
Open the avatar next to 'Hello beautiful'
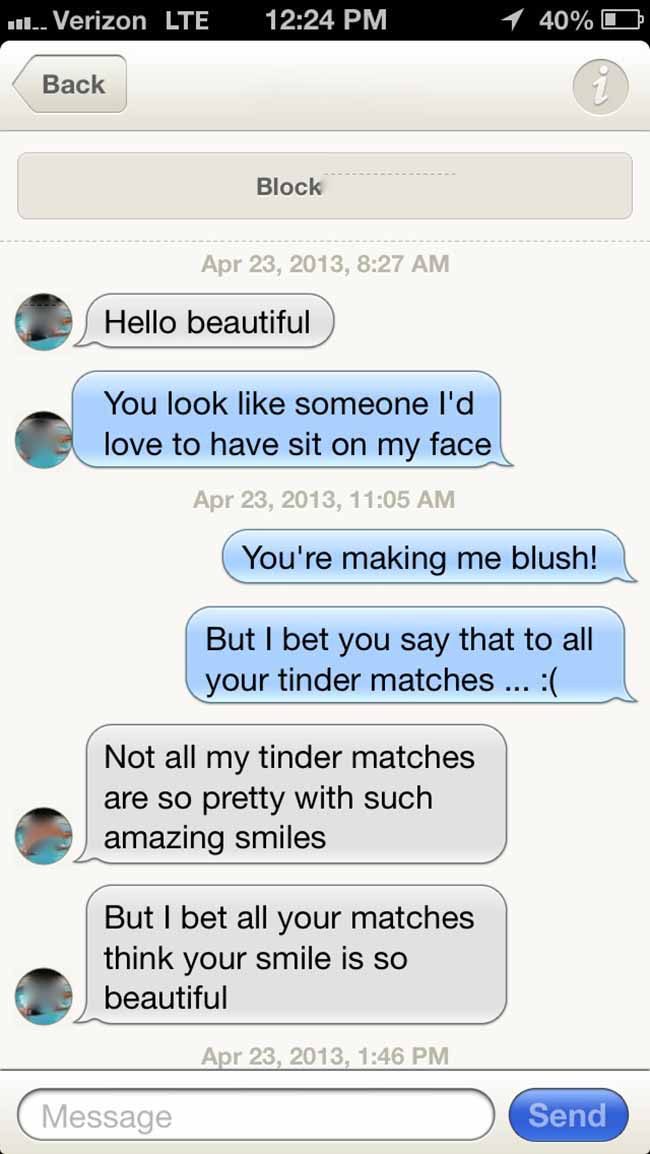44,322
